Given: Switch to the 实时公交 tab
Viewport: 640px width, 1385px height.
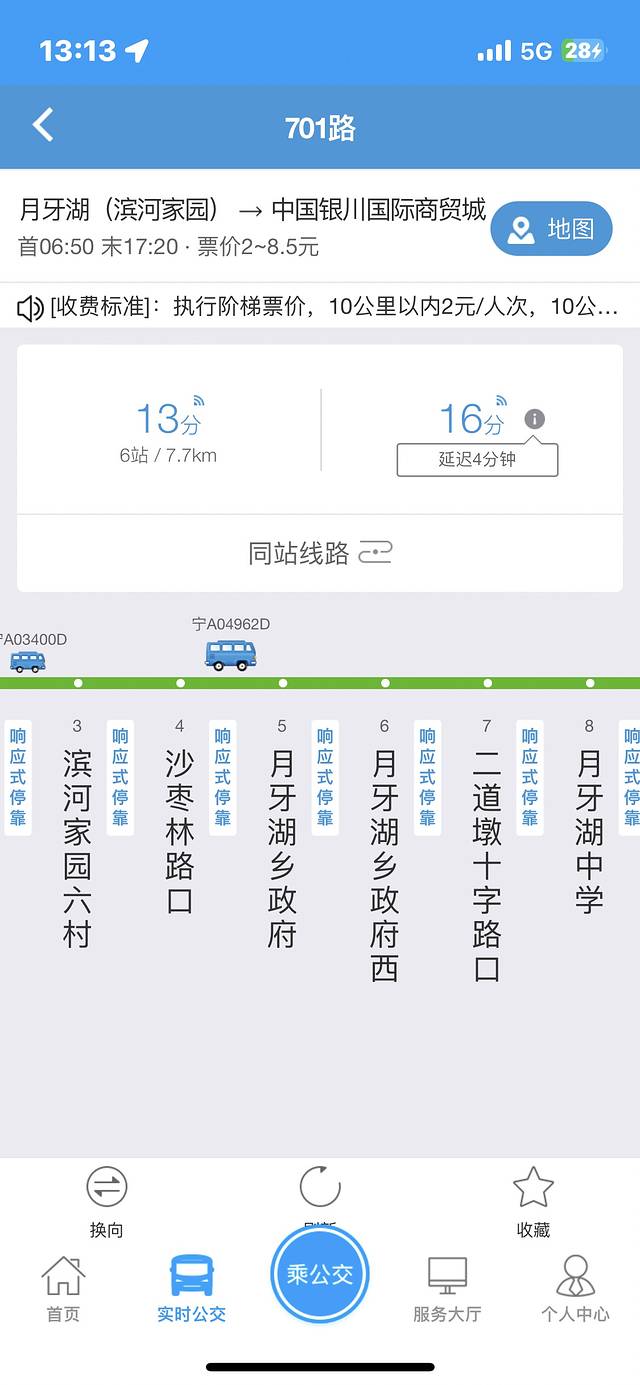Looking at the screenshot, I should click(x=191, y=1290).
